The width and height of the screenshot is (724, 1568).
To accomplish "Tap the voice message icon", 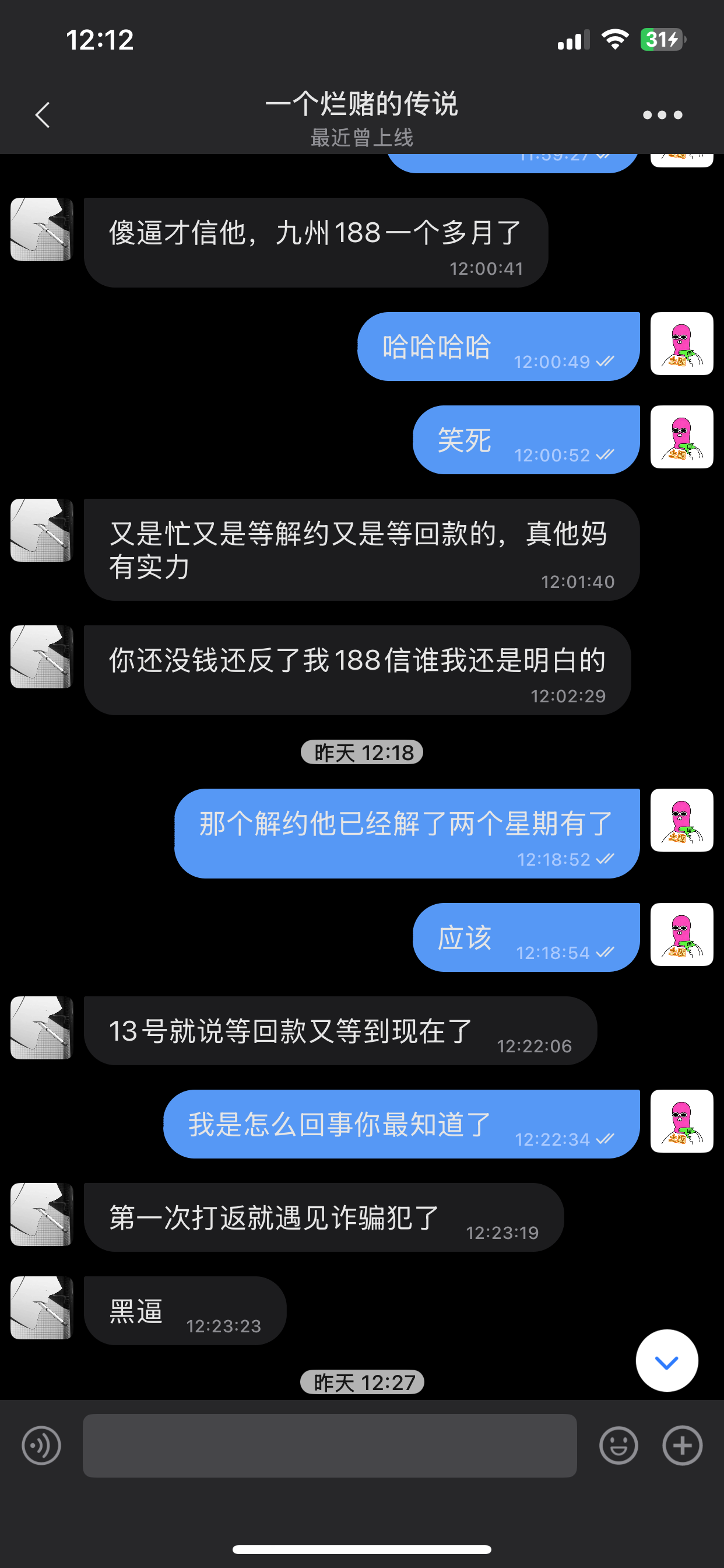I will [41, 1445].
